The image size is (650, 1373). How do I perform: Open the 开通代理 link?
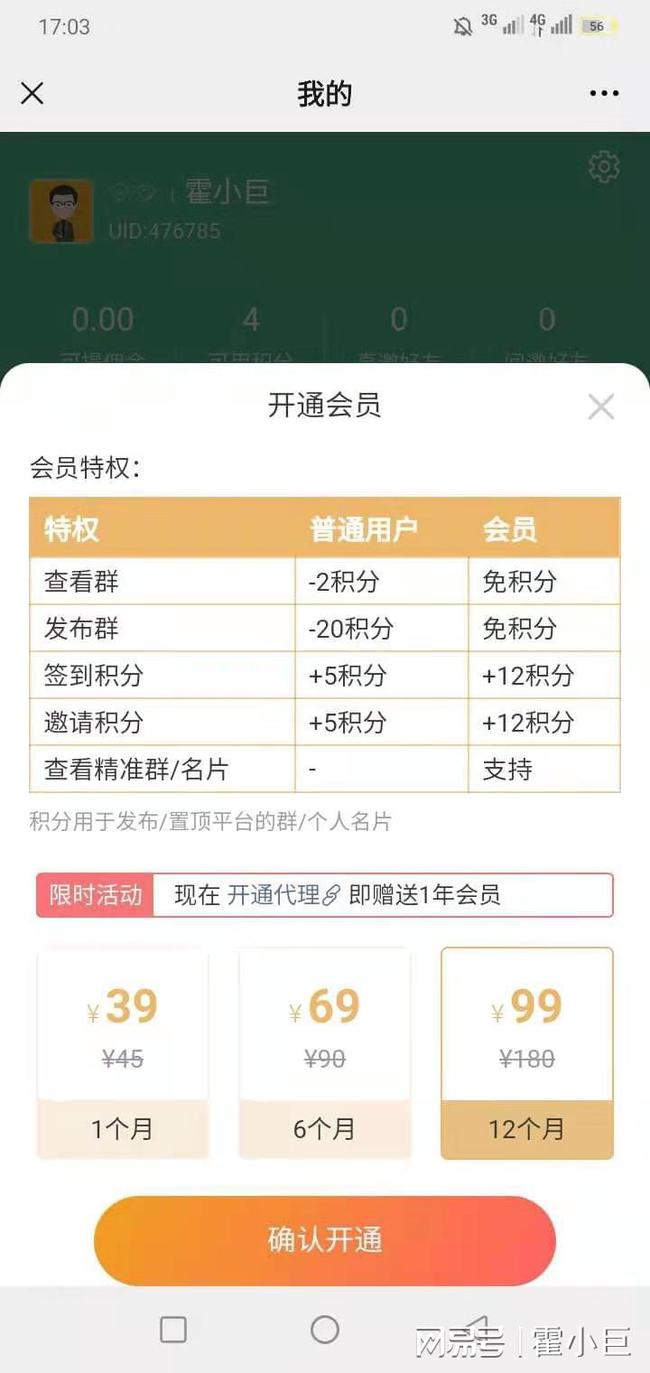(x=284, y=895)
